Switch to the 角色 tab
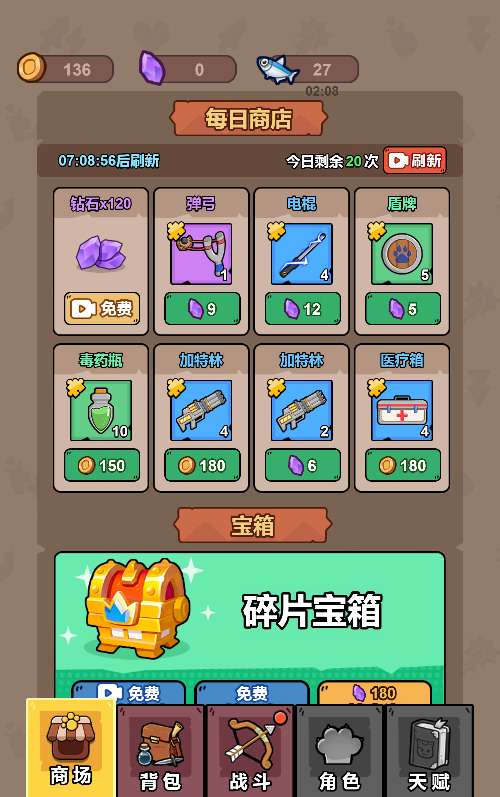 tap(339, 750)
